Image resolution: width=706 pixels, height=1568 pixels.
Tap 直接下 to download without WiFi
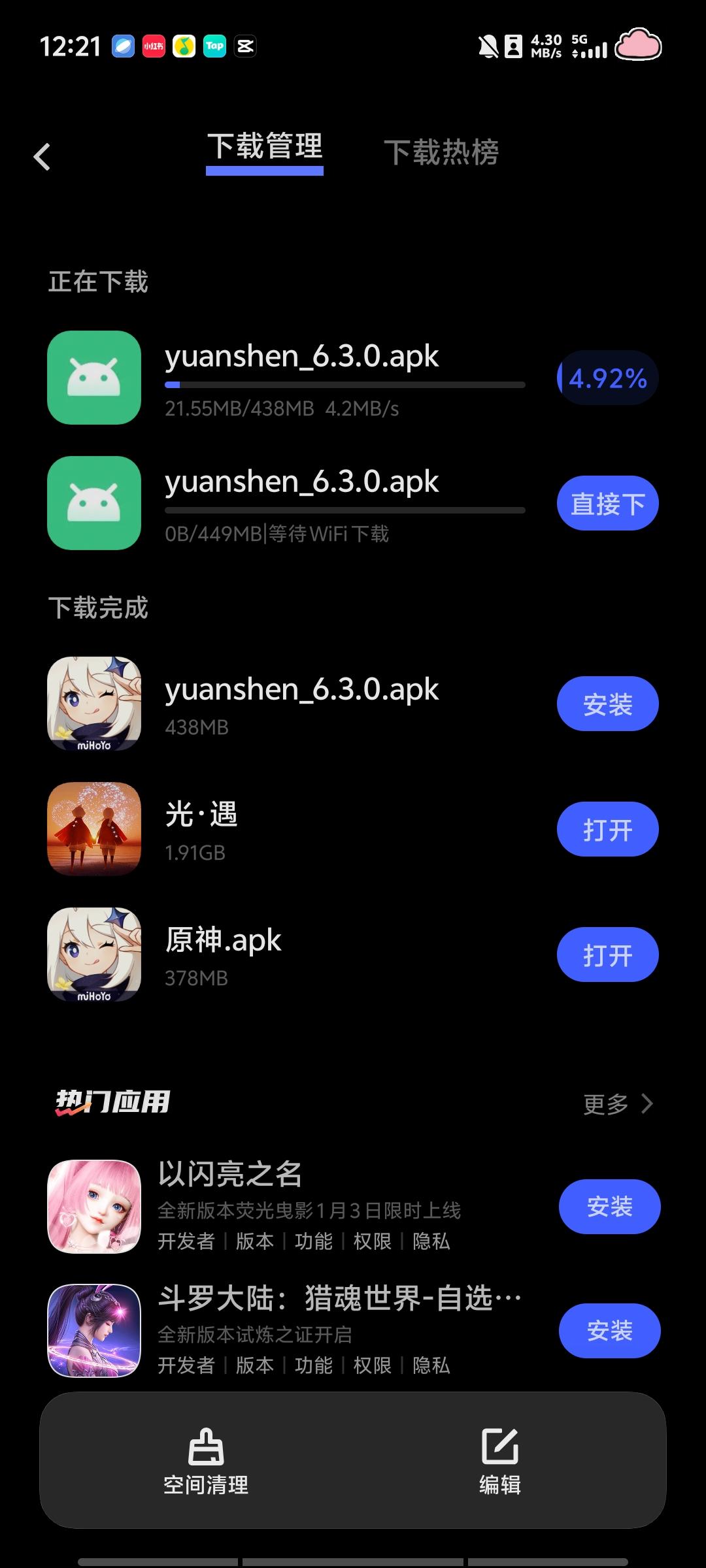click(607, 504)
